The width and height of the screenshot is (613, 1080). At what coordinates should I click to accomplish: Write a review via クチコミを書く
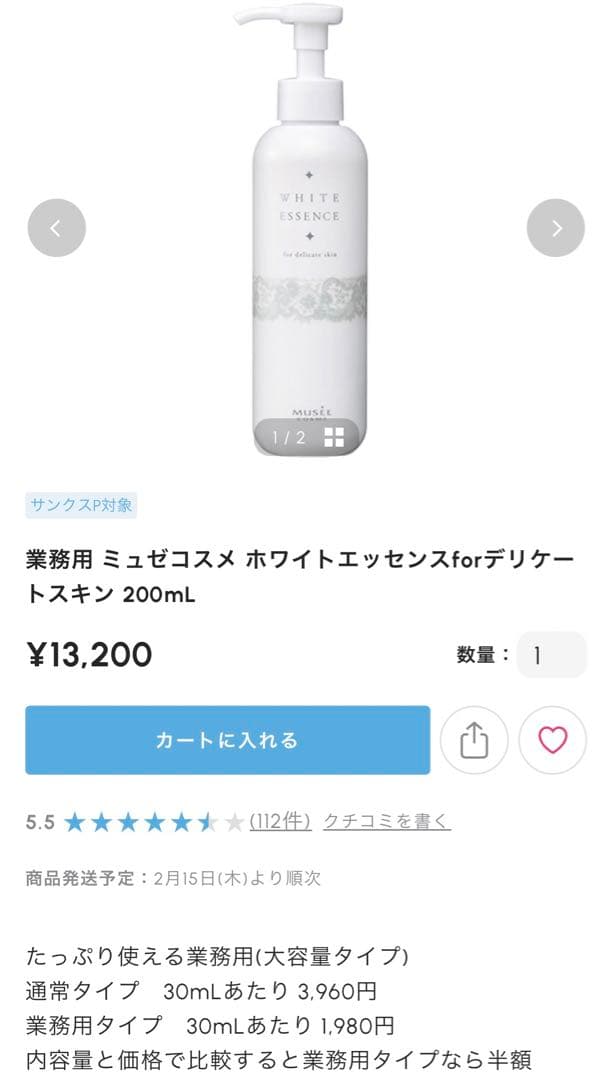386,822
